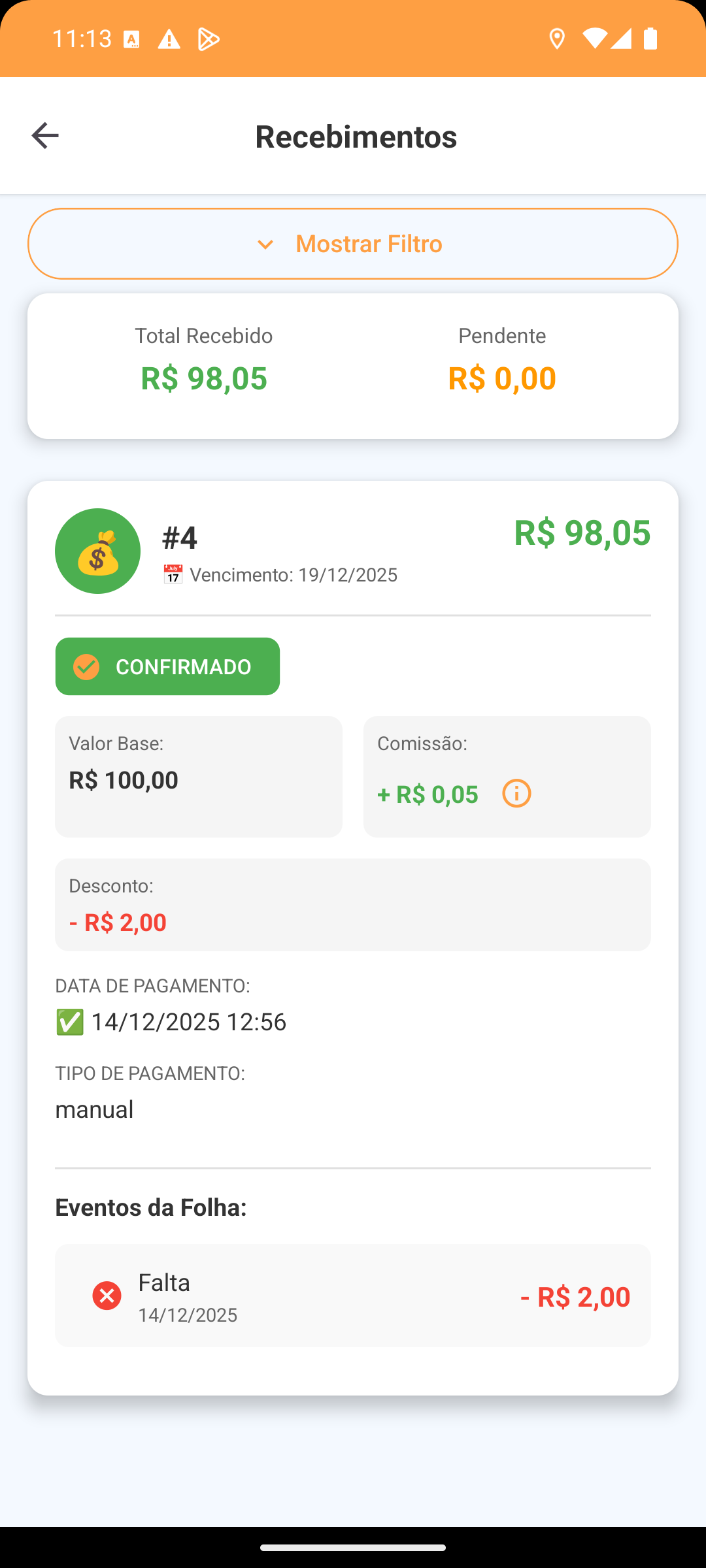Select the green money bag icon
706x1568 pixels.
(97, 551)
